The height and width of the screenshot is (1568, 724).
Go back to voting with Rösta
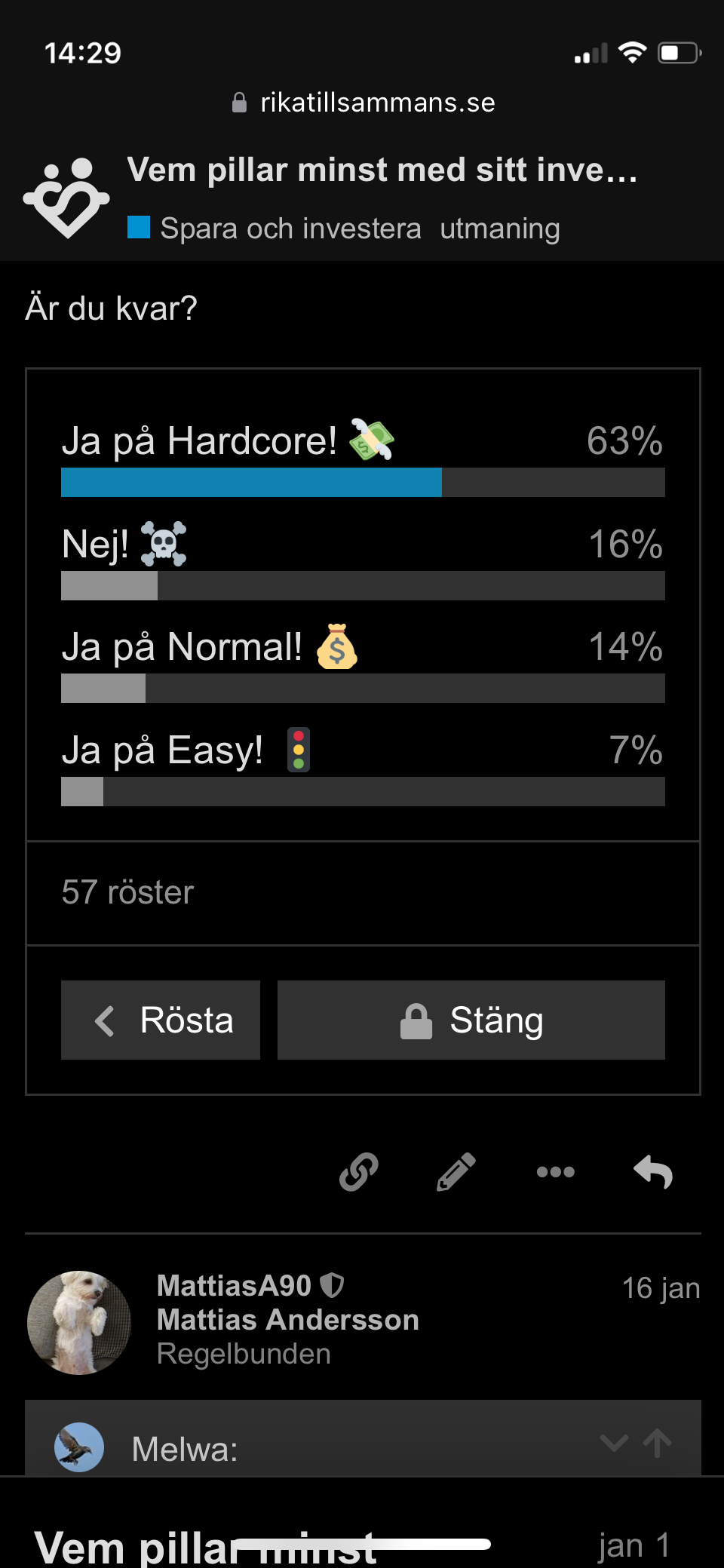click(161, 1020)
